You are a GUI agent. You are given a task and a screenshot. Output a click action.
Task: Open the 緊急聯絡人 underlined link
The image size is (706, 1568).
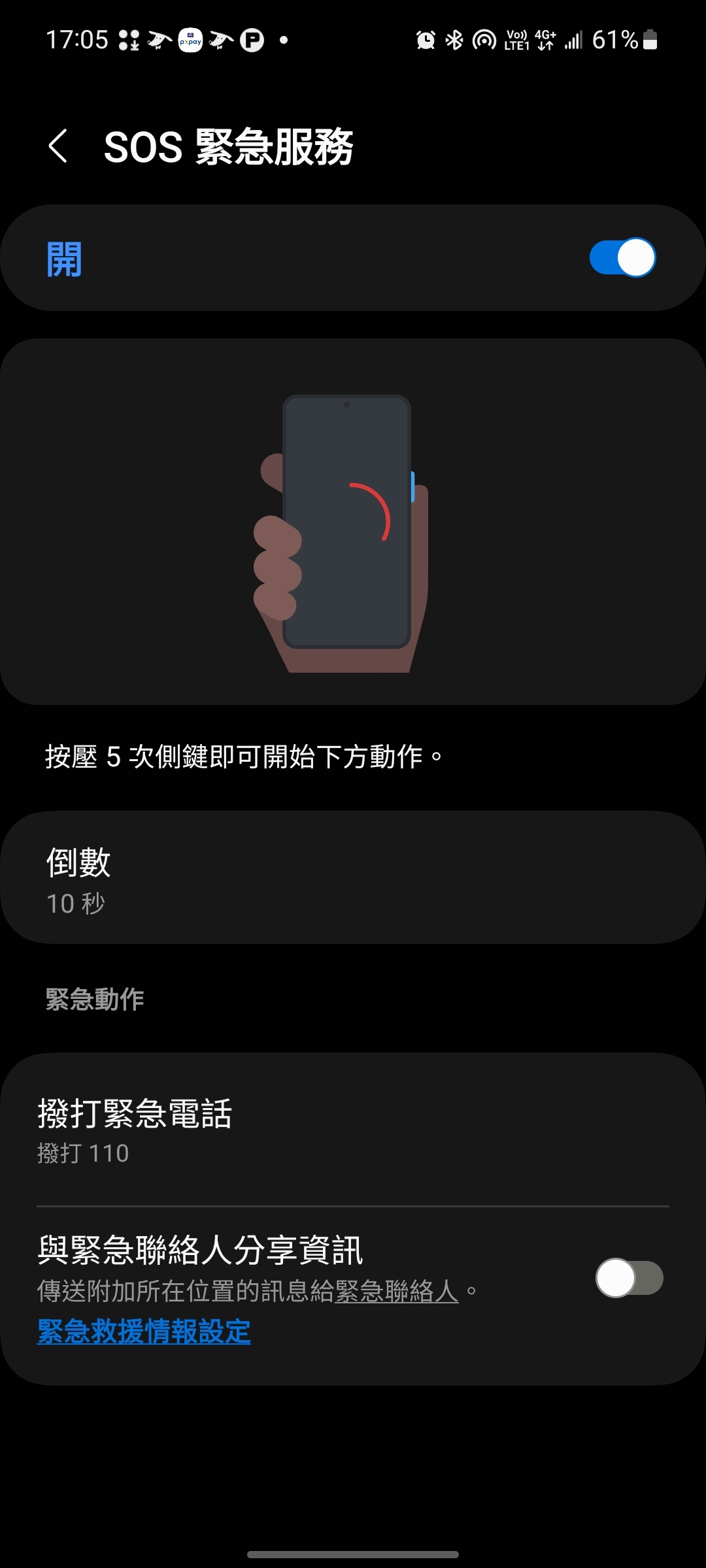[397, 1292]
